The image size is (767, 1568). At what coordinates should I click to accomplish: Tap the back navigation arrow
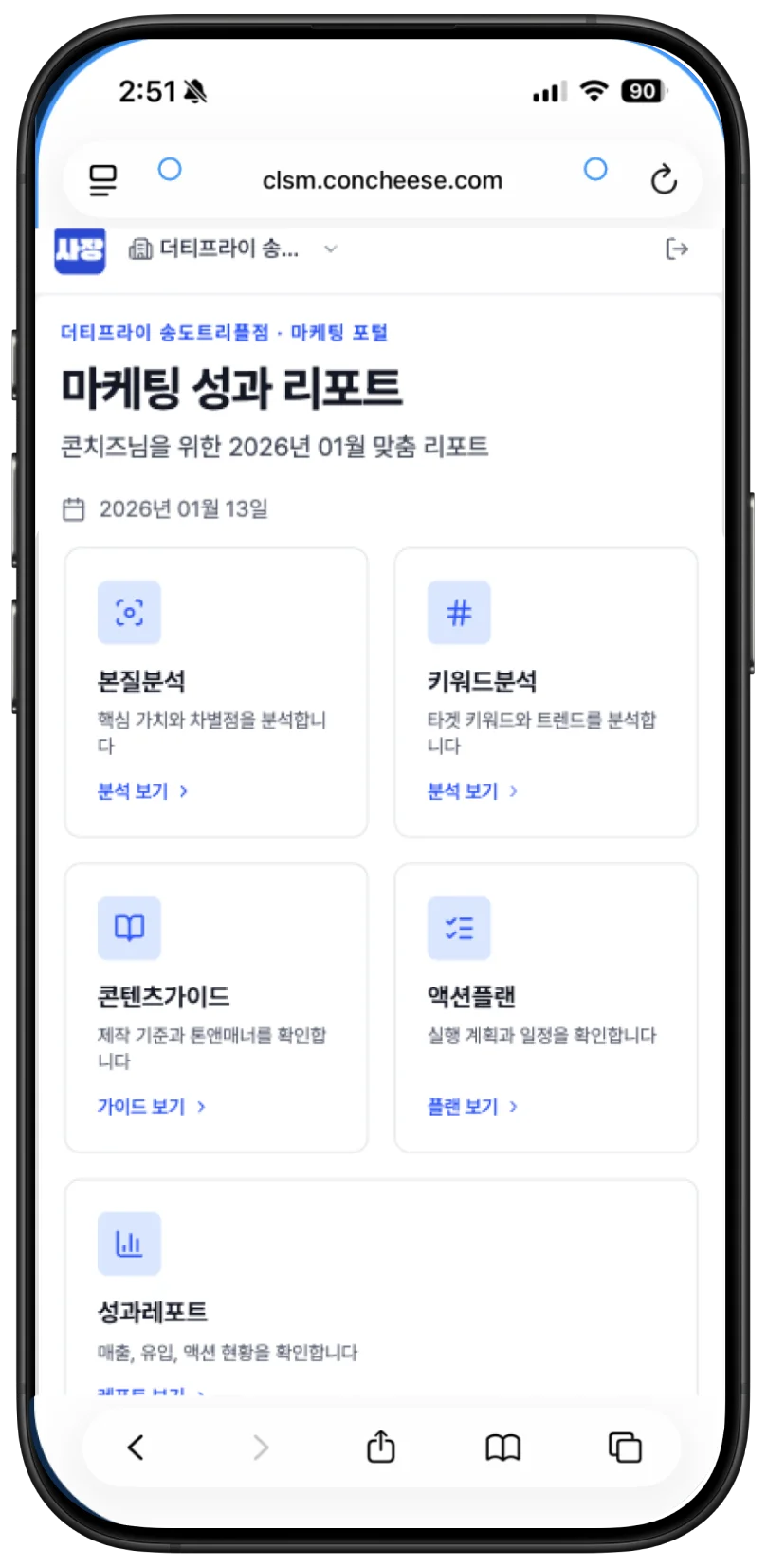coord(137,1448)
